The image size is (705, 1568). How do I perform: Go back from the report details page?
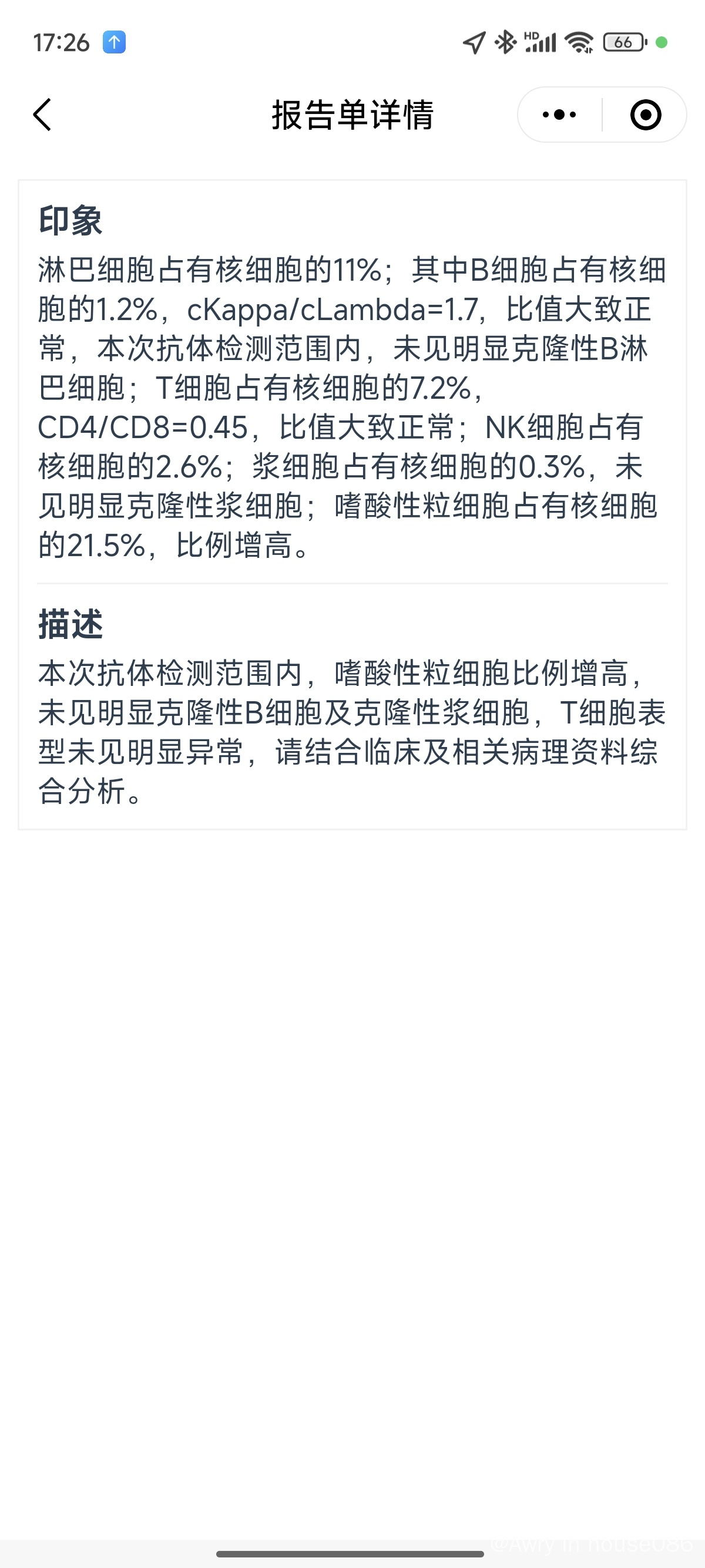click(x=42, y=115)
